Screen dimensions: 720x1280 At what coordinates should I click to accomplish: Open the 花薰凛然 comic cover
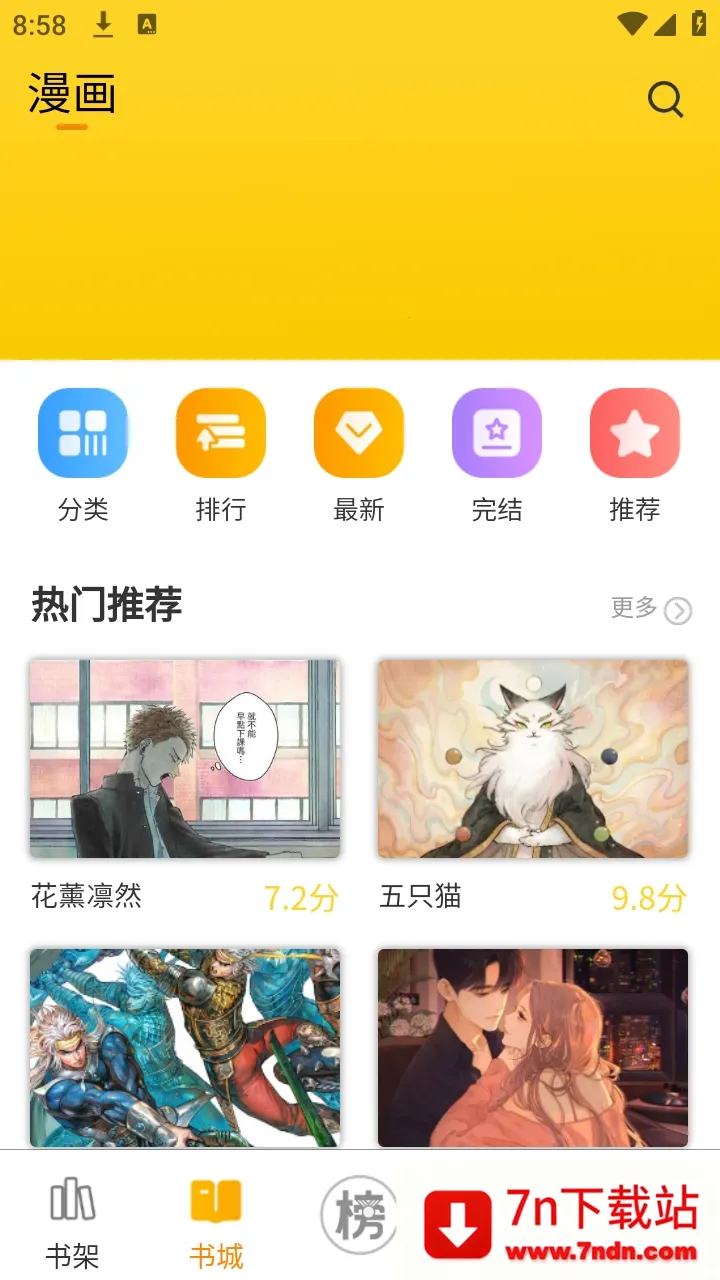click(185, 758)
